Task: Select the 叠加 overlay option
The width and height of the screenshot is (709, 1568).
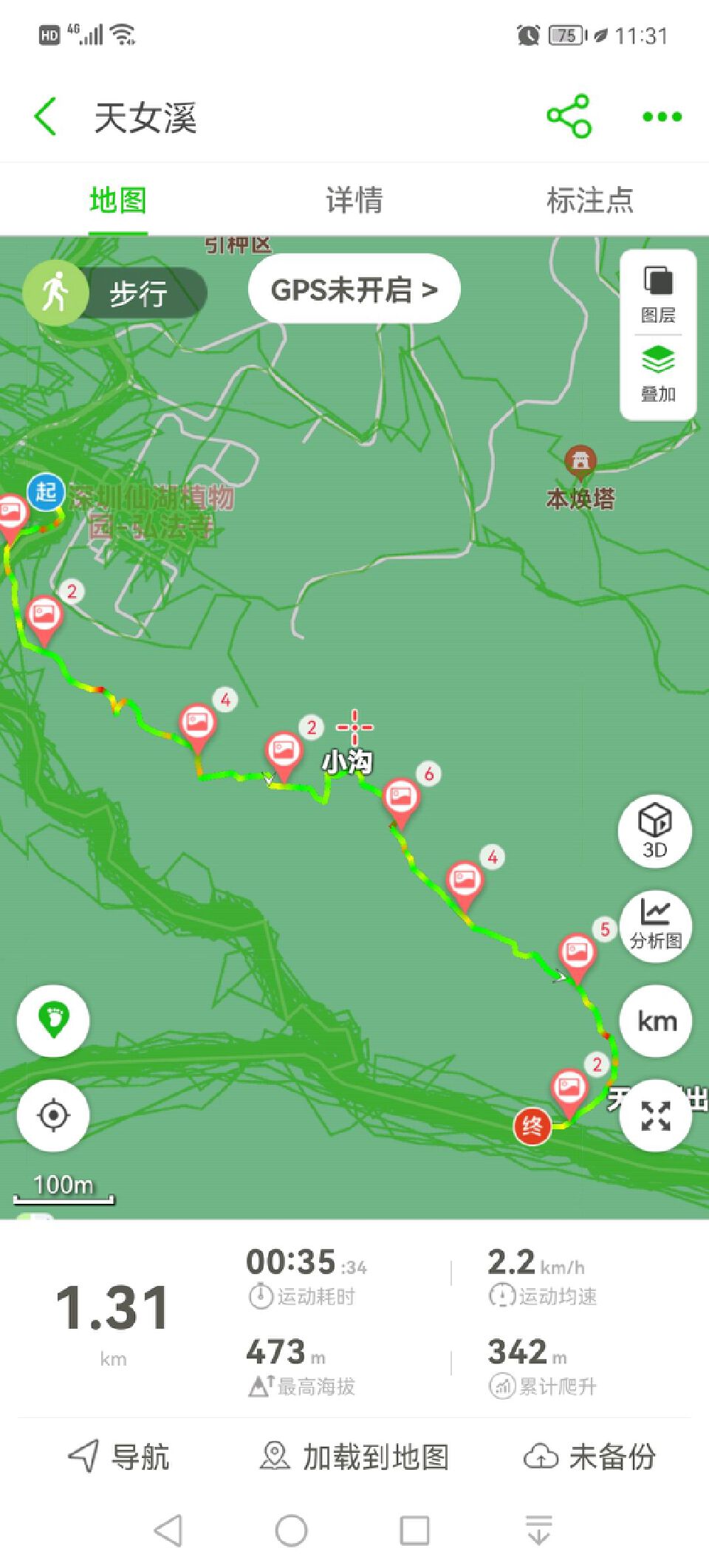Action: click(657, 374)
